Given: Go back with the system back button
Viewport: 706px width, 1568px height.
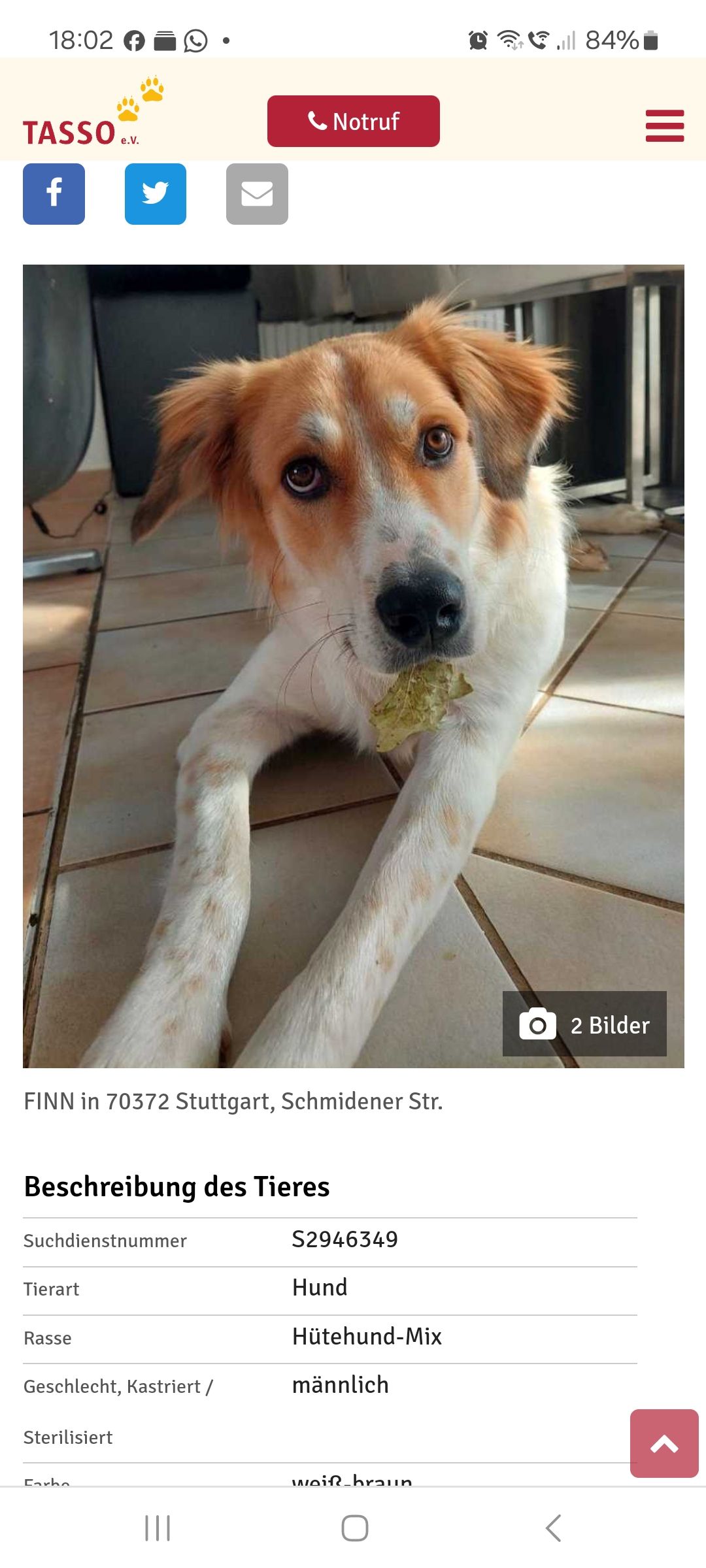Looking at the screenshot, I should [x=553, y=1528].
